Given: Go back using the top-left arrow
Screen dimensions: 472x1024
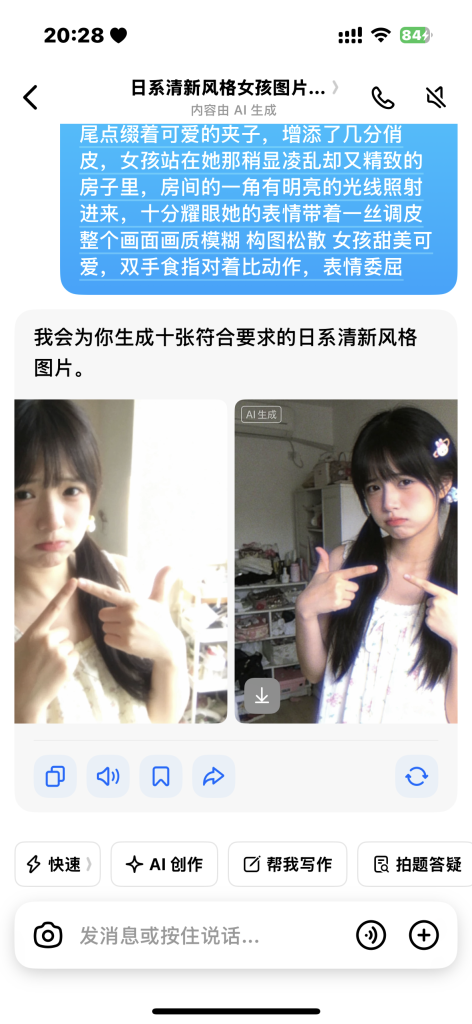Looking at the screenshot, I should tap(31, 97).
